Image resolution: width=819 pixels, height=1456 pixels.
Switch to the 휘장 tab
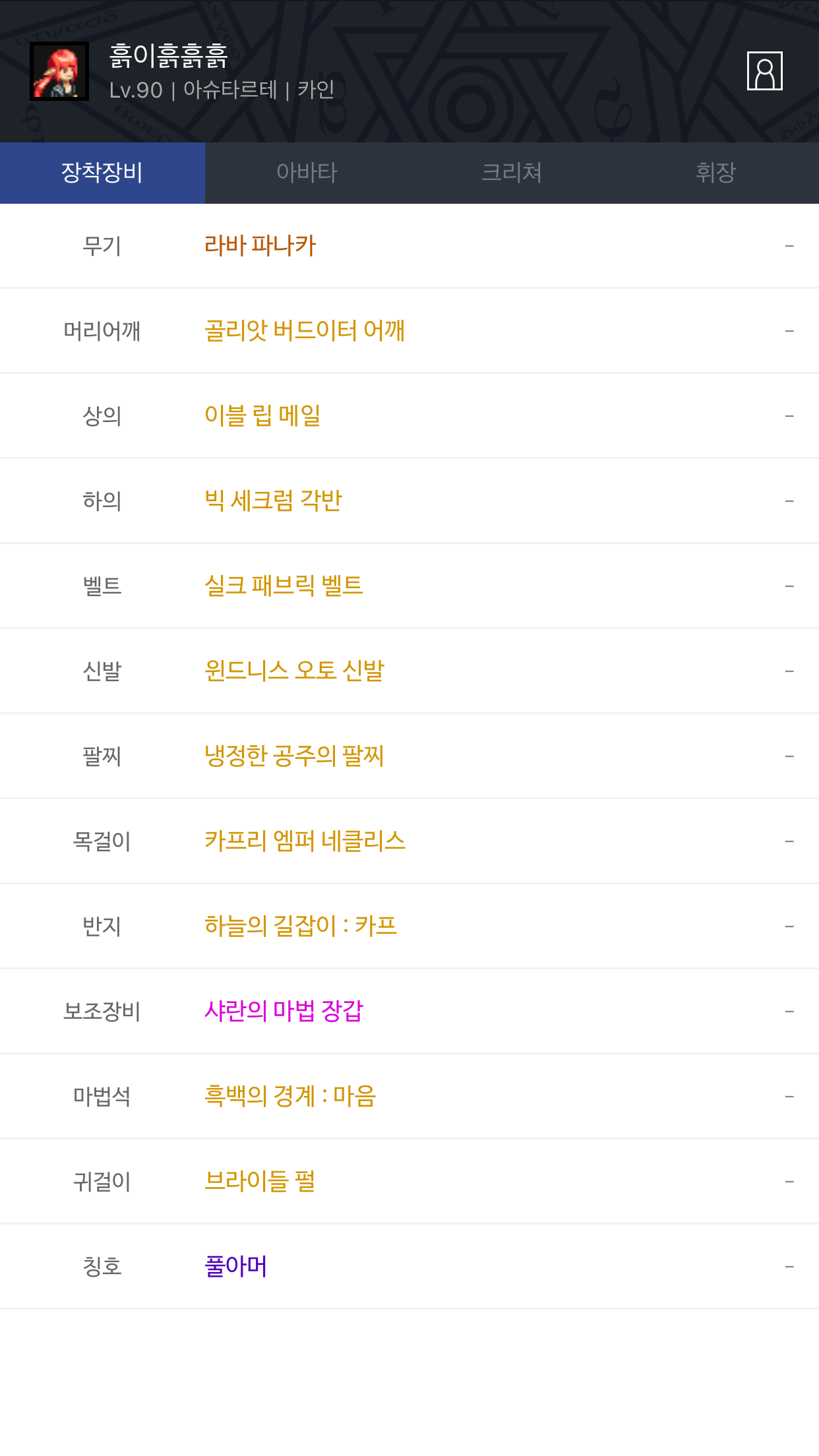716,173
